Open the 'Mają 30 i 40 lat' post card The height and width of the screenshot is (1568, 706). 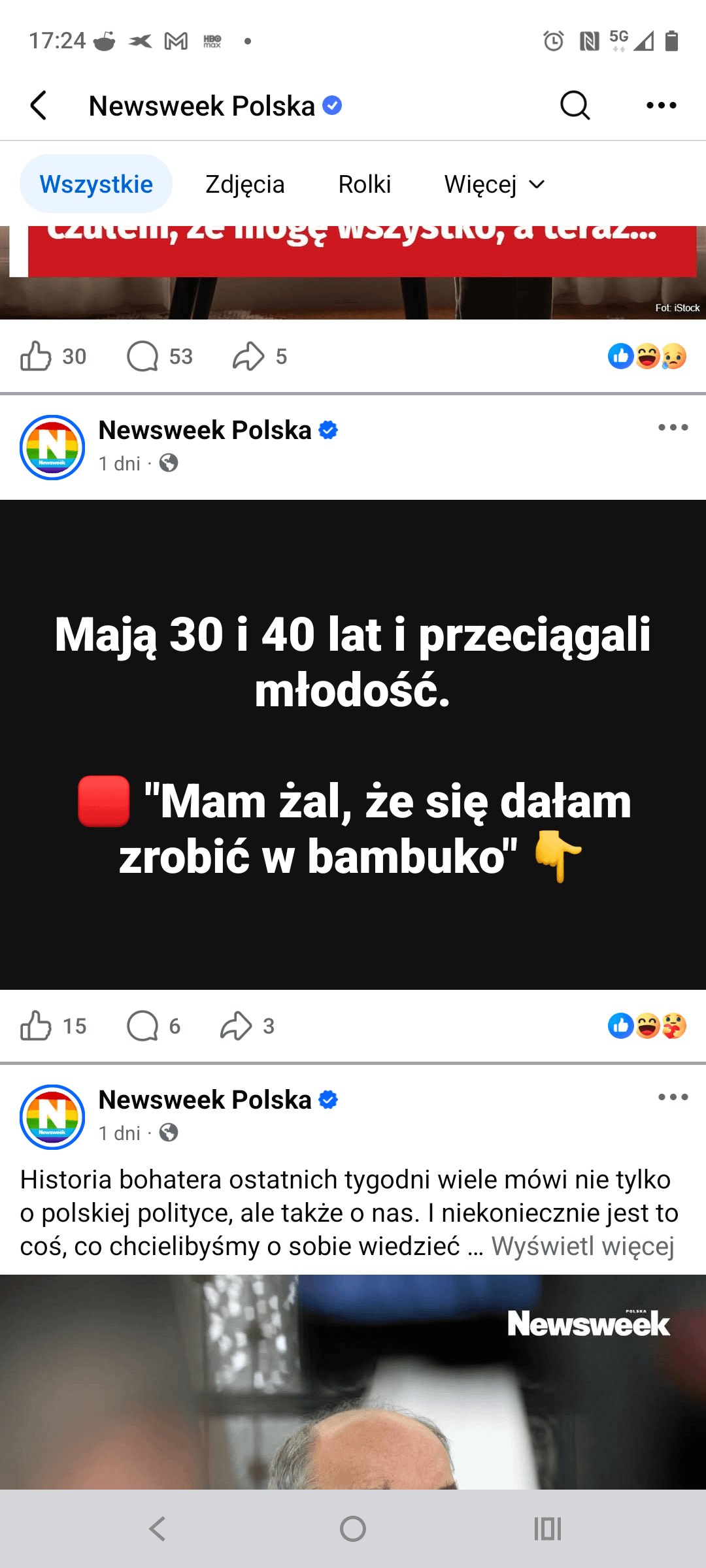tap(353, 745)
